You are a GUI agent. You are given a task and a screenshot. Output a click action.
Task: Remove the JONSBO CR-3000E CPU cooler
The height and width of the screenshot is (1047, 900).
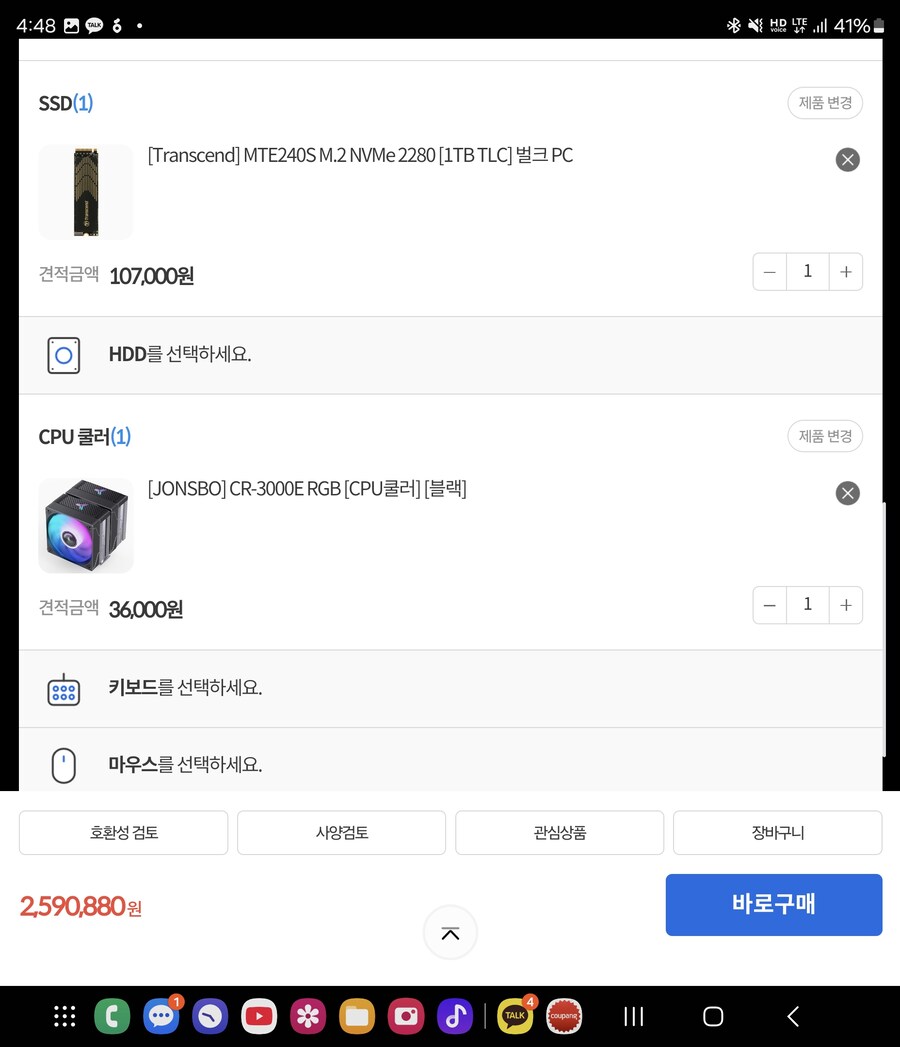[x=847, y=492]
